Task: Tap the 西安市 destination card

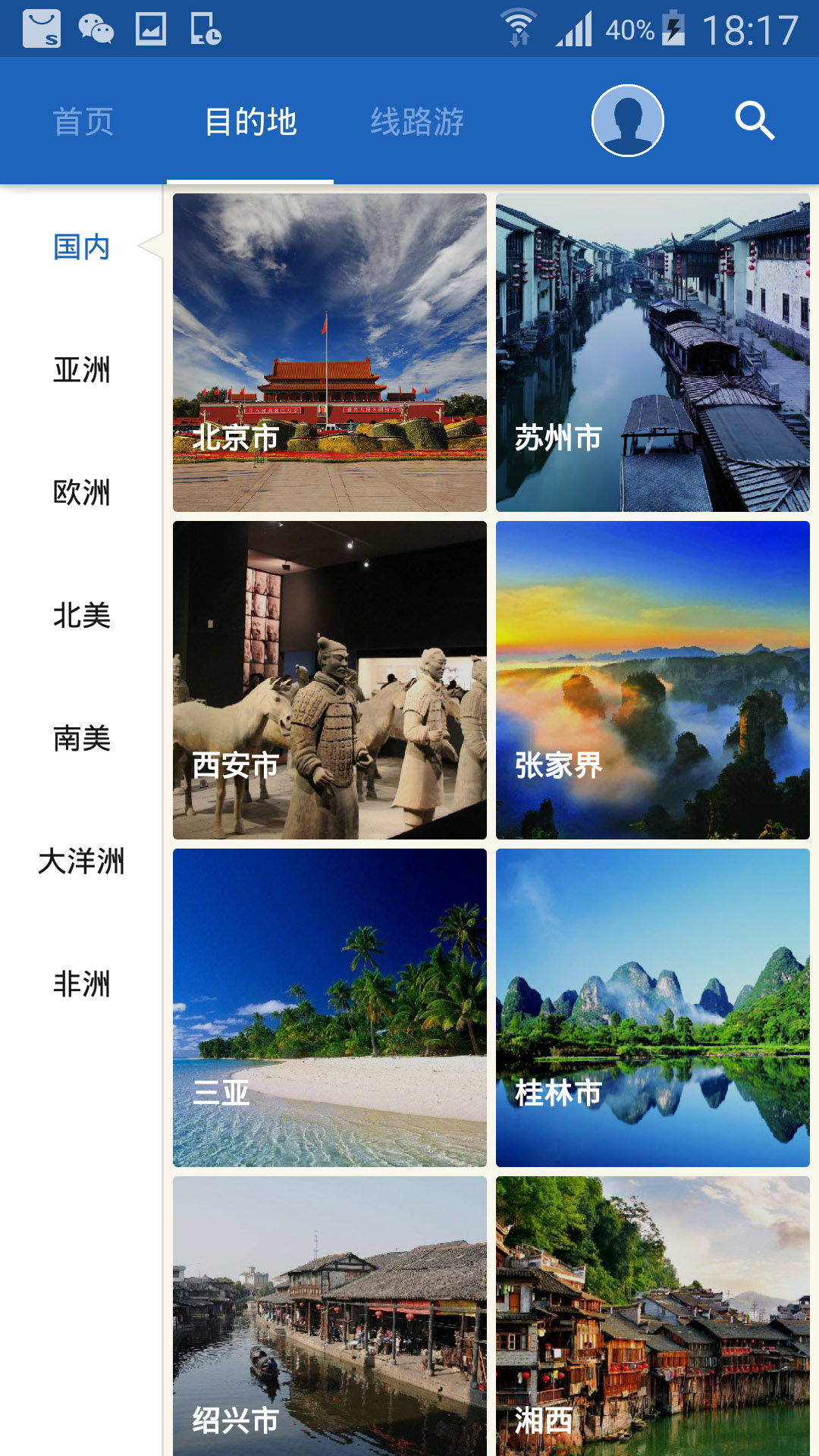Action: [330, 680]
